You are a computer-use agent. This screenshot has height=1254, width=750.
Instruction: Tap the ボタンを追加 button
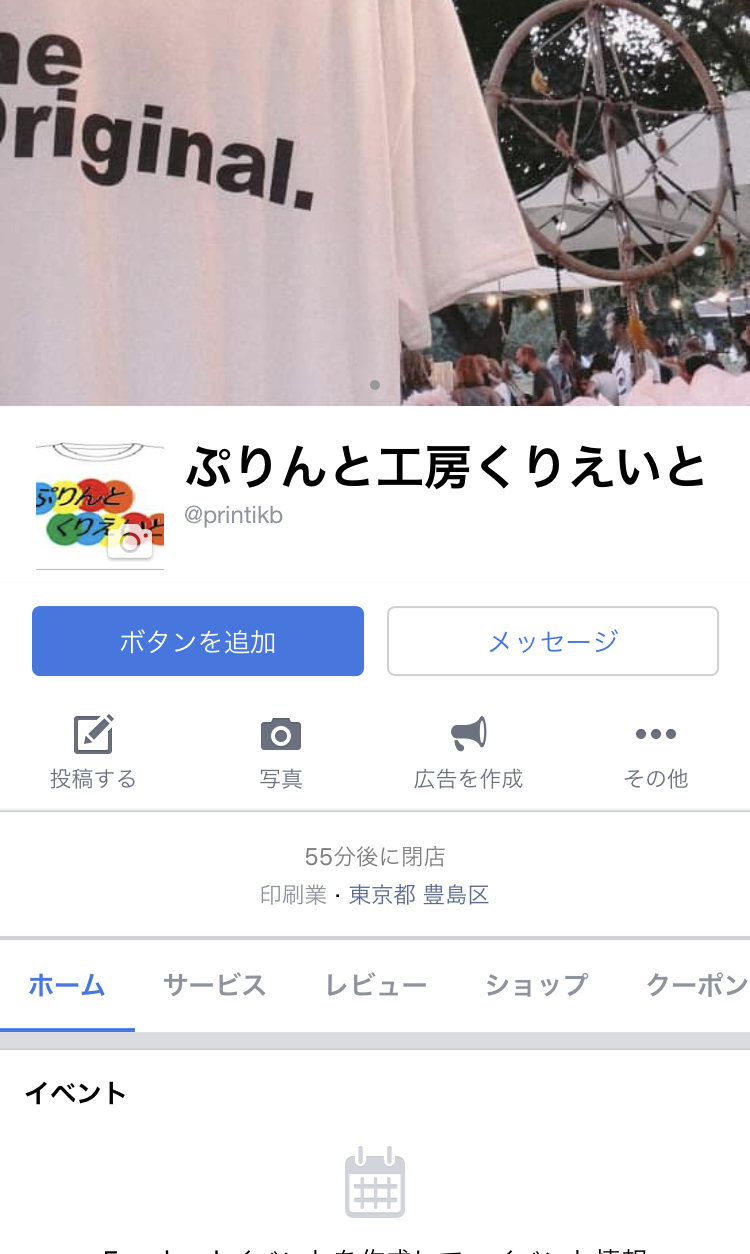coord(198,641)
